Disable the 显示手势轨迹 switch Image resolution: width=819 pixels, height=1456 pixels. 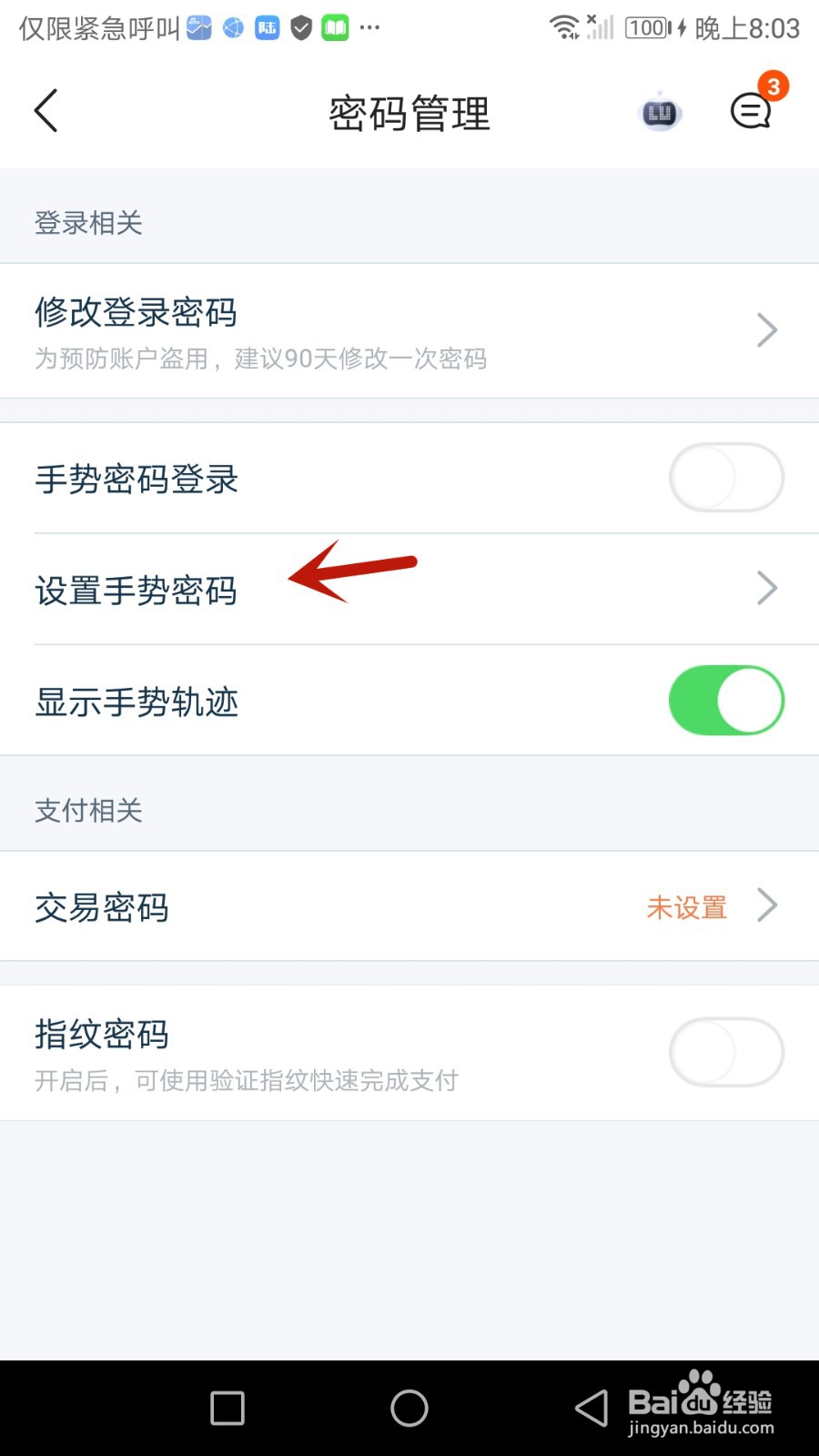725,701
